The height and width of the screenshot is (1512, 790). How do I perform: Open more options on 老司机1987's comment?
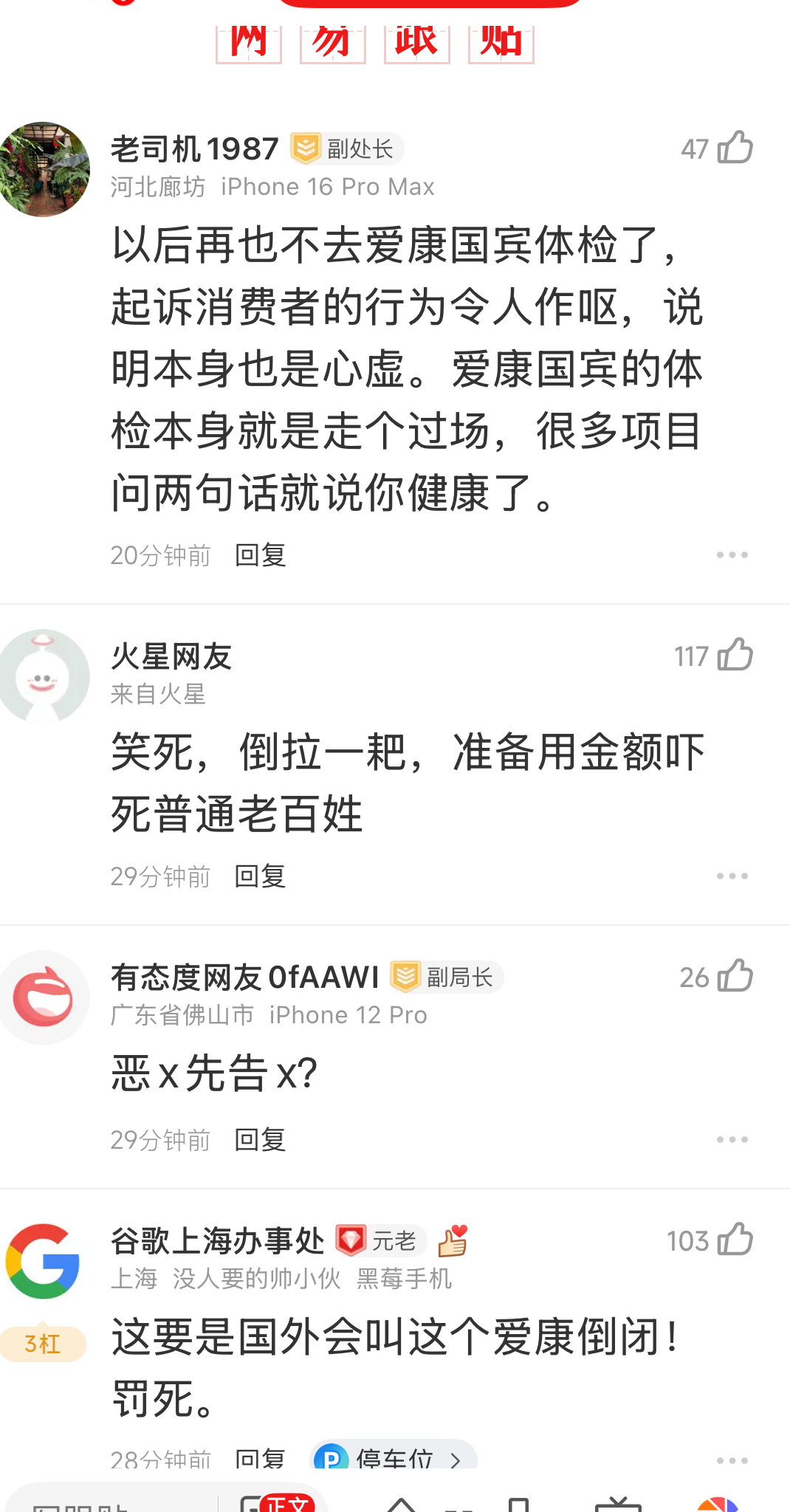(732, 555)
